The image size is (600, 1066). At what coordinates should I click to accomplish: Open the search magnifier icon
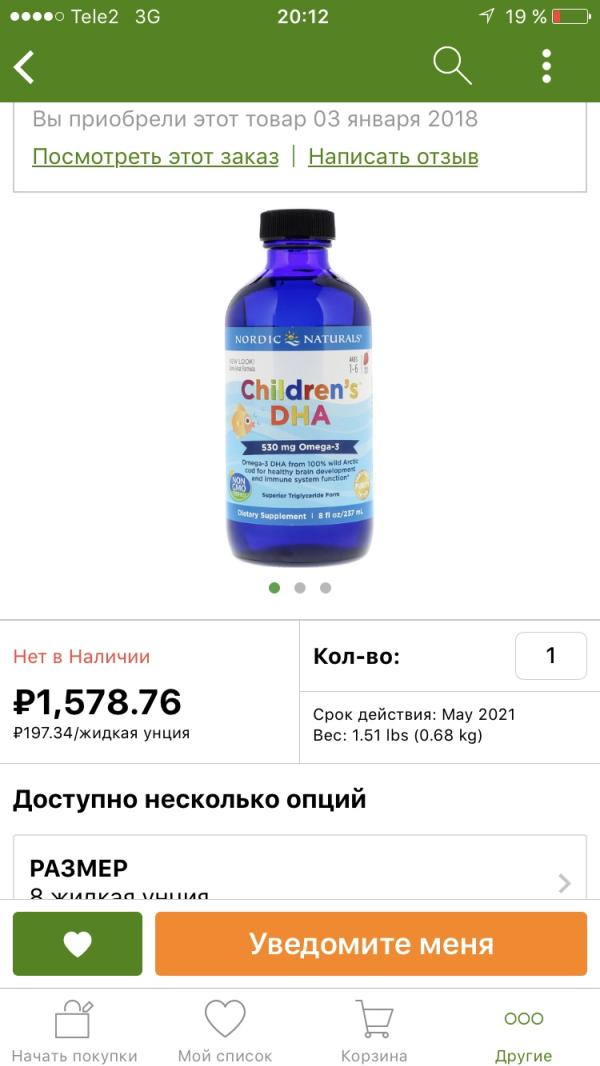click(x=452, y=66)
